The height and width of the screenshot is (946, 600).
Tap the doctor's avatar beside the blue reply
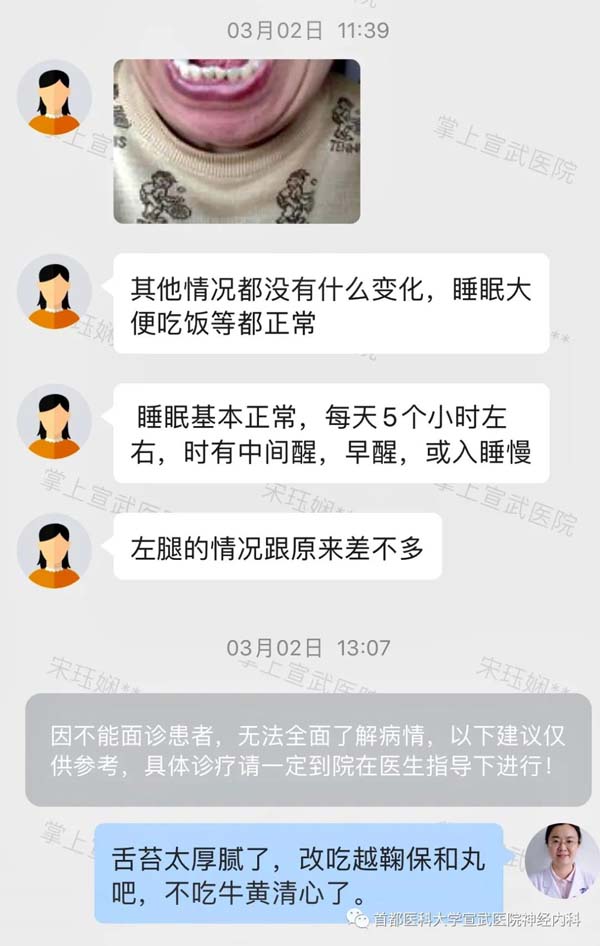[560, 862]
